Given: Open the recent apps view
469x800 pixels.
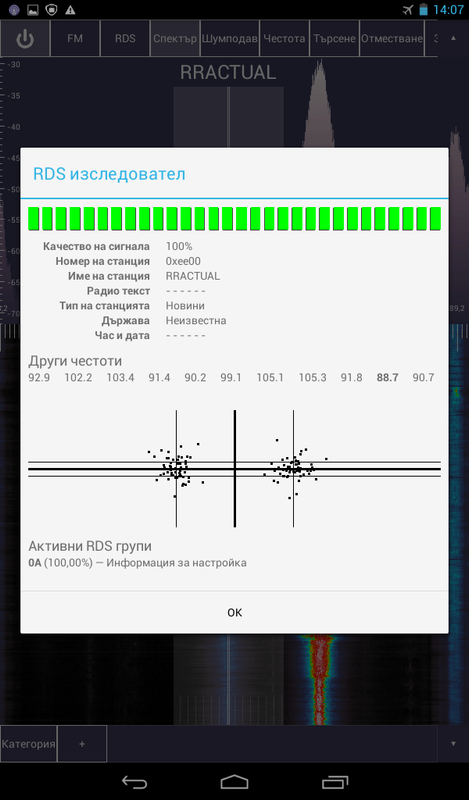Looking at the screenshot, I should (x=335, y=782).
